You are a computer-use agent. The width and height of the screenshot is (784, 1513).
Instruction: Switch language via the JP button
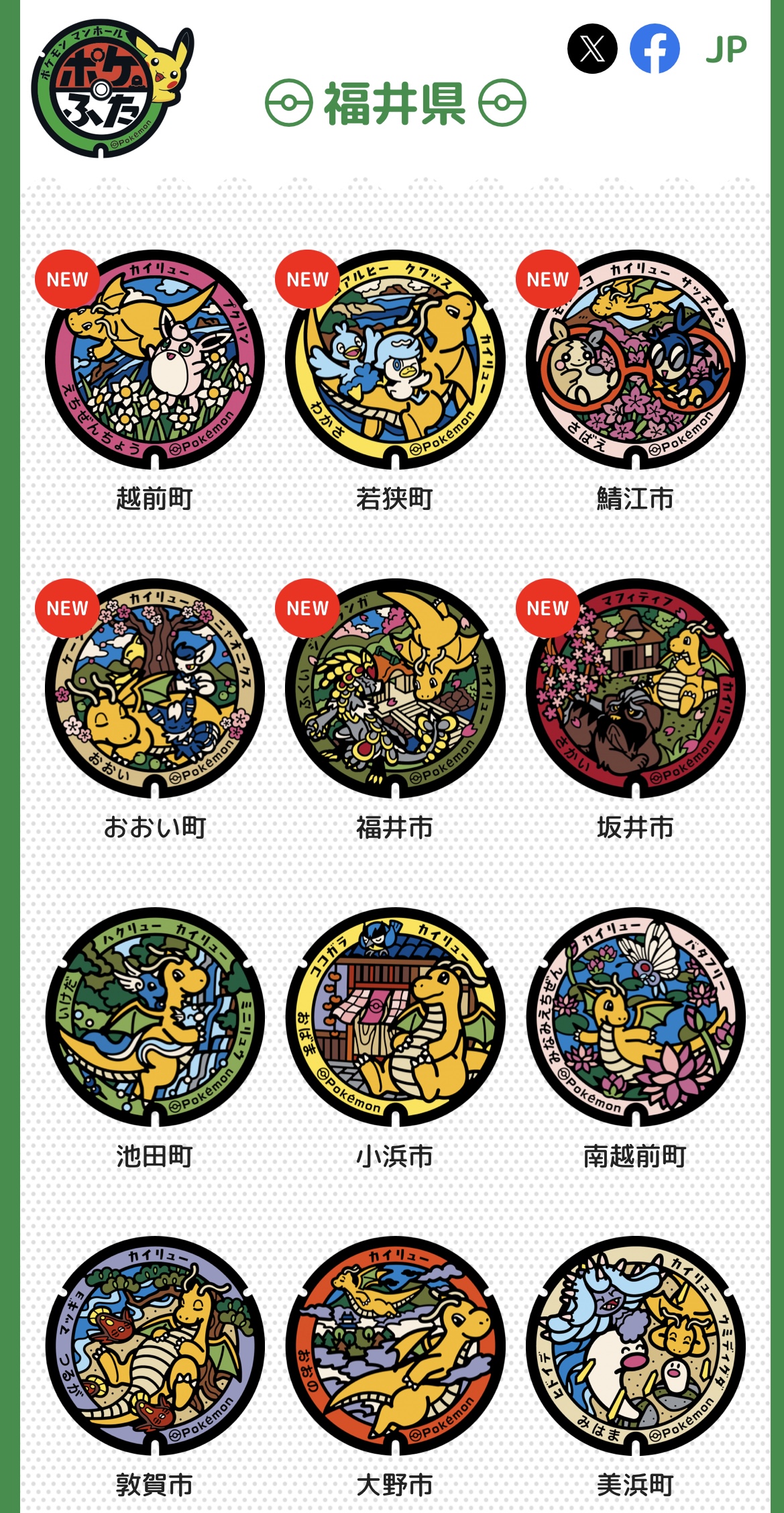[726, 50]
